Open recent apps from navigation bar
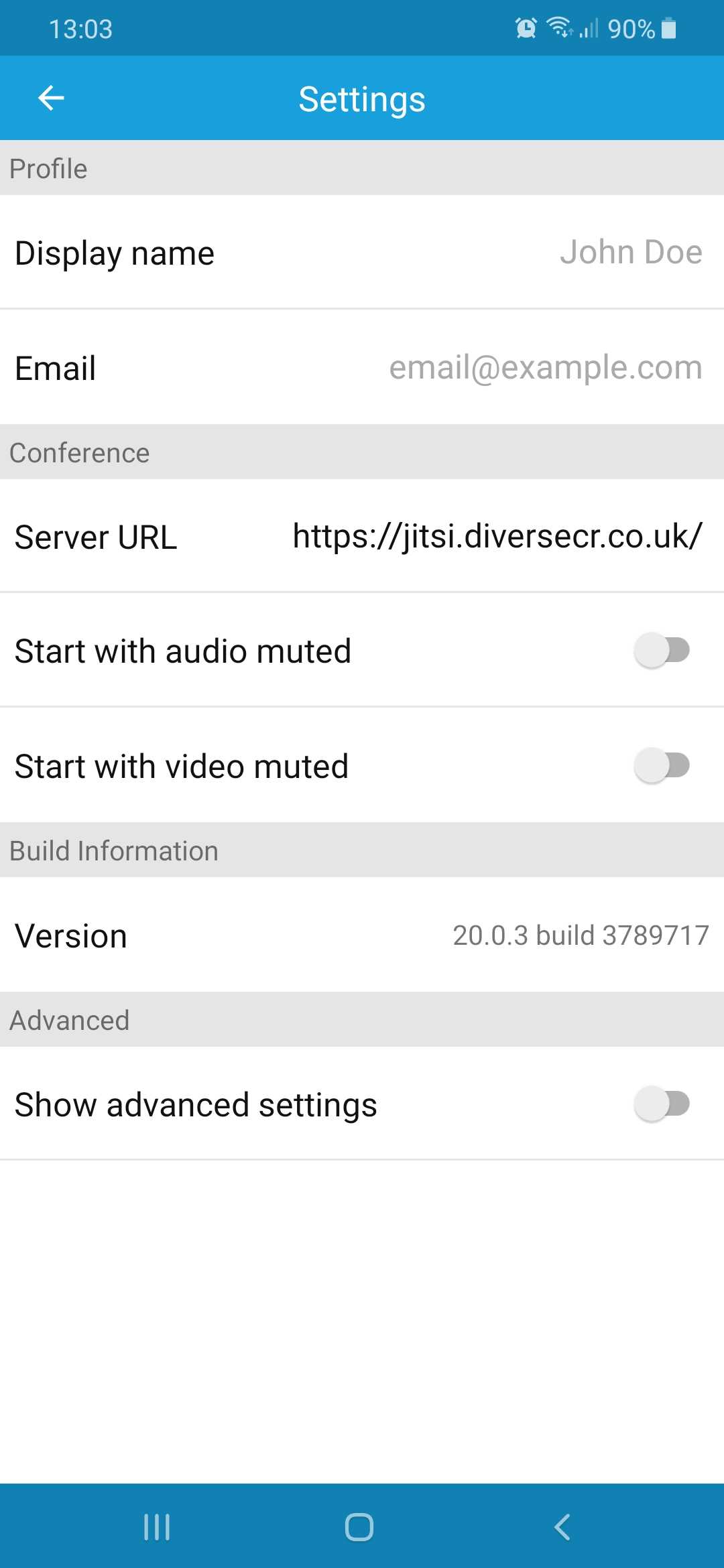Screen dimensions: 724x1568 pyautogui.click(x=157, y=1527)
